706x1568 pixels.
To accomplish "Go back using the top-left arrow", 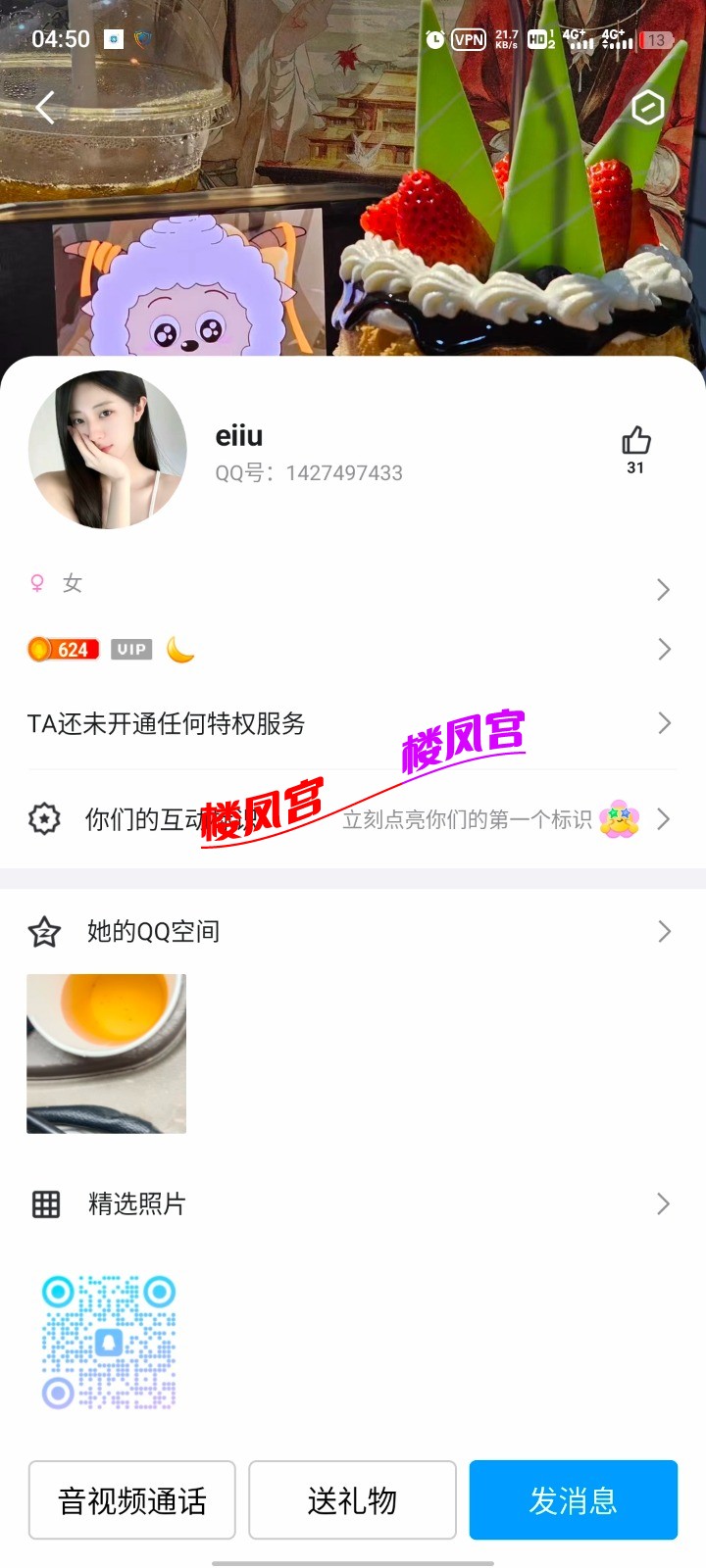I will (x=45, y=107).
